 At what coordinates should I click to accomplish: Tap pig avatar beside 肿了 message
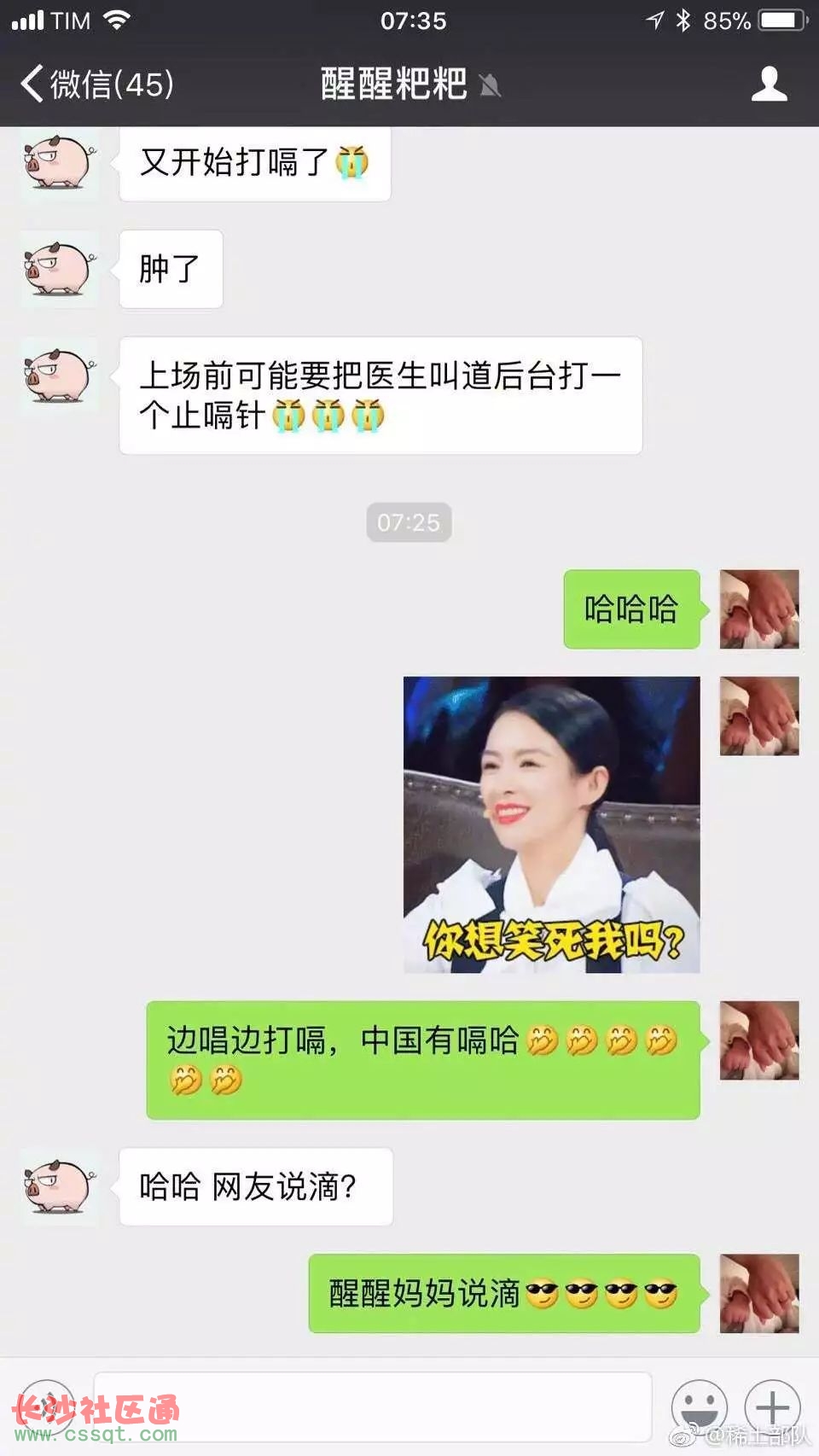(x=59, y=269)
